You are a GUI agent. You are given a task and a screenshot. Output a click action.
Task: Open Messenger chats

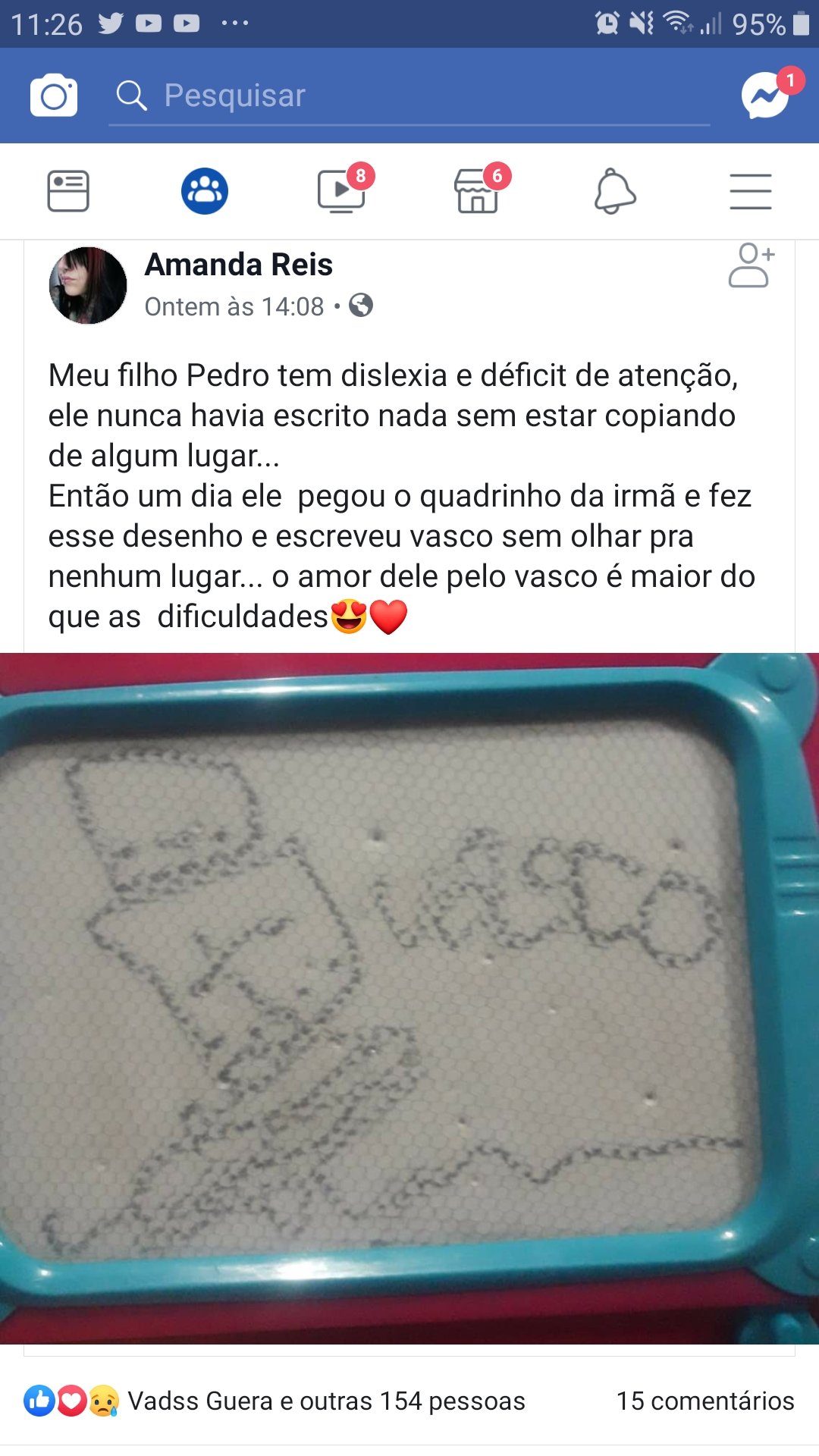pyautogui.click(x=765, y=96)
